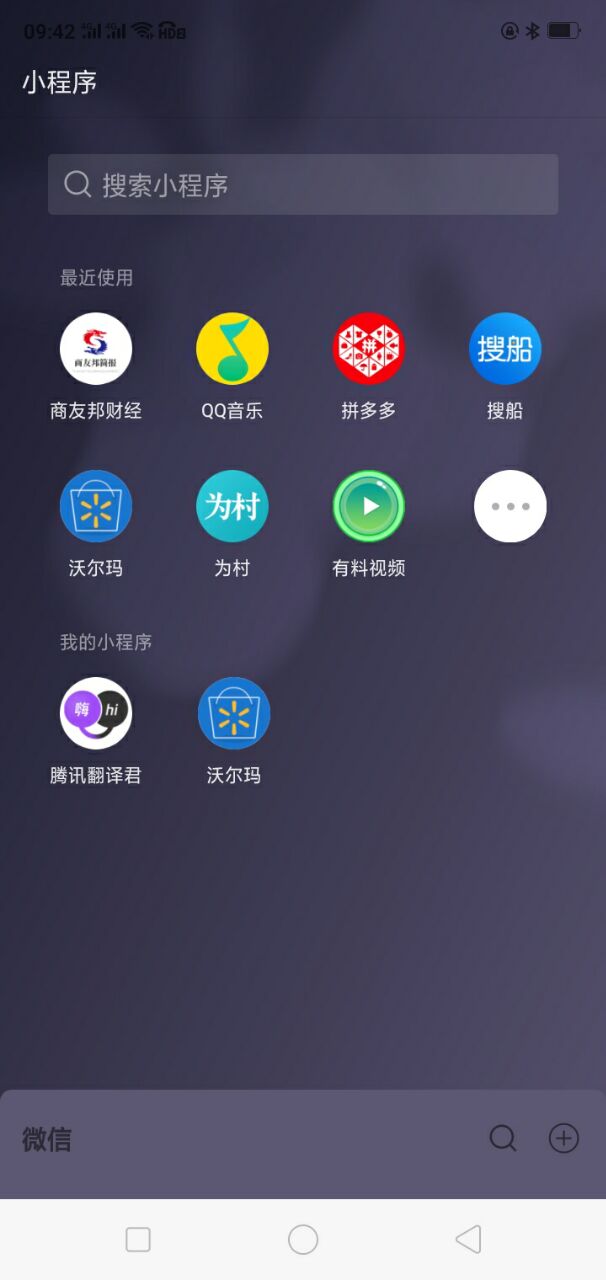606x1280 pixels.
Task: Open the 拼多多 mini program
Action: click(x=368, y=349)
